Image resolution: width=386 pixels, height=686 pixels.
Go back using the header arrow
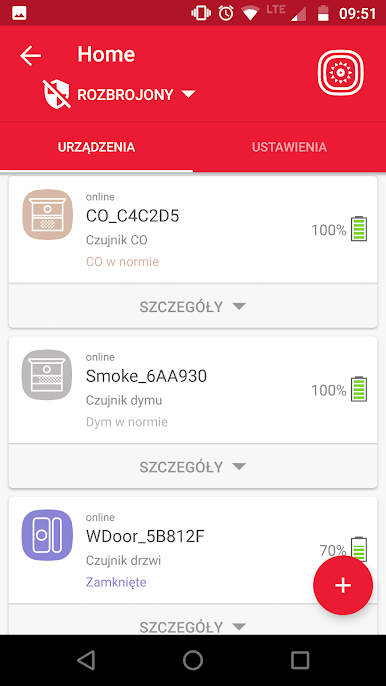30,56
